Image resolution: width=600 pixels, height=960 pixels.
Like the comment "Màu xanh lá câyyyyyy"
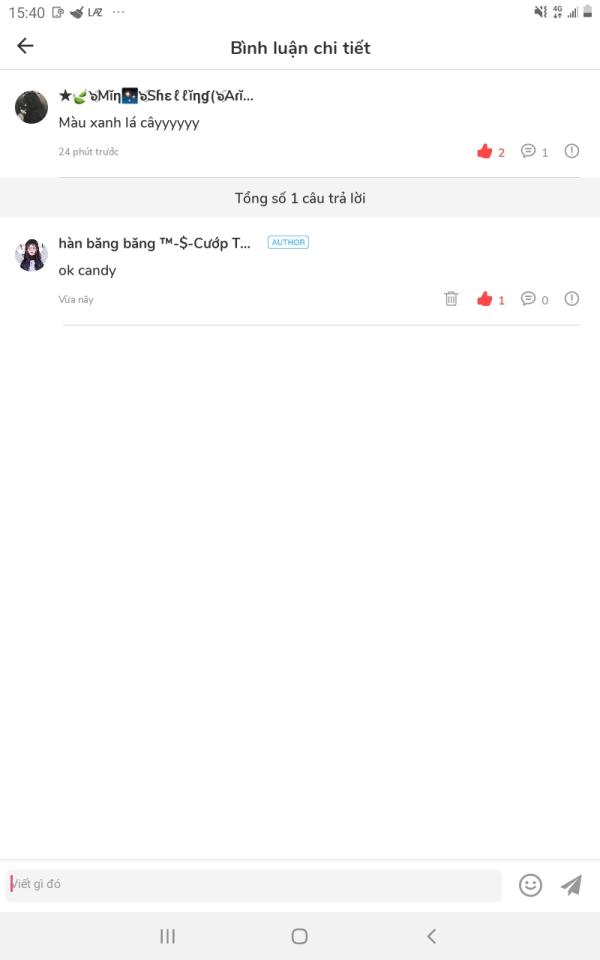click(485, 152)
